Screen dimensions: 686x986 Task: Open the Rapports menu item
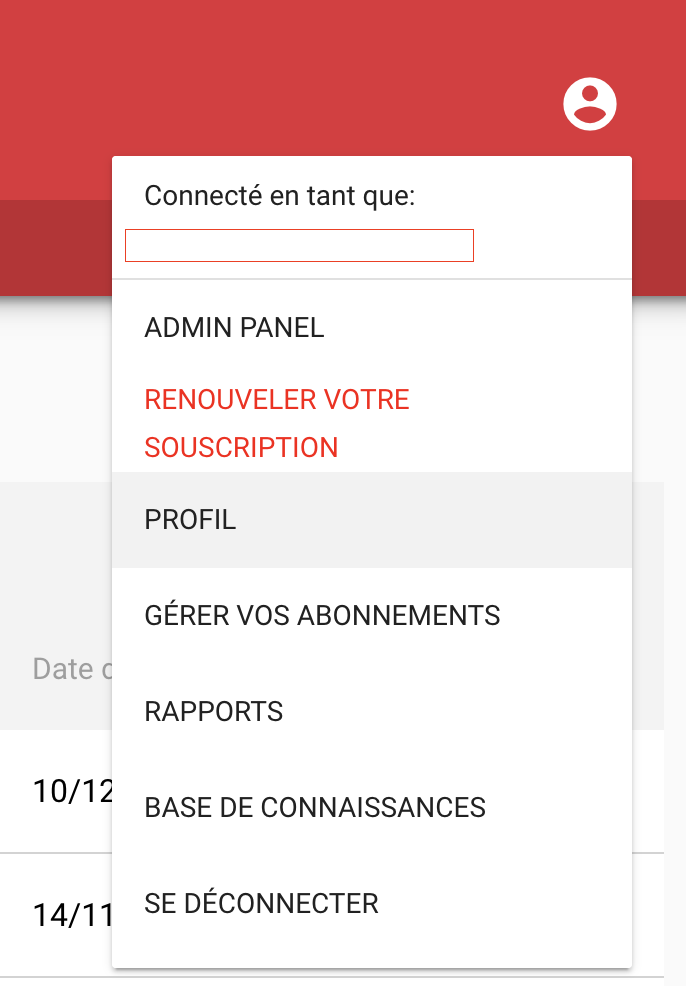214,712
